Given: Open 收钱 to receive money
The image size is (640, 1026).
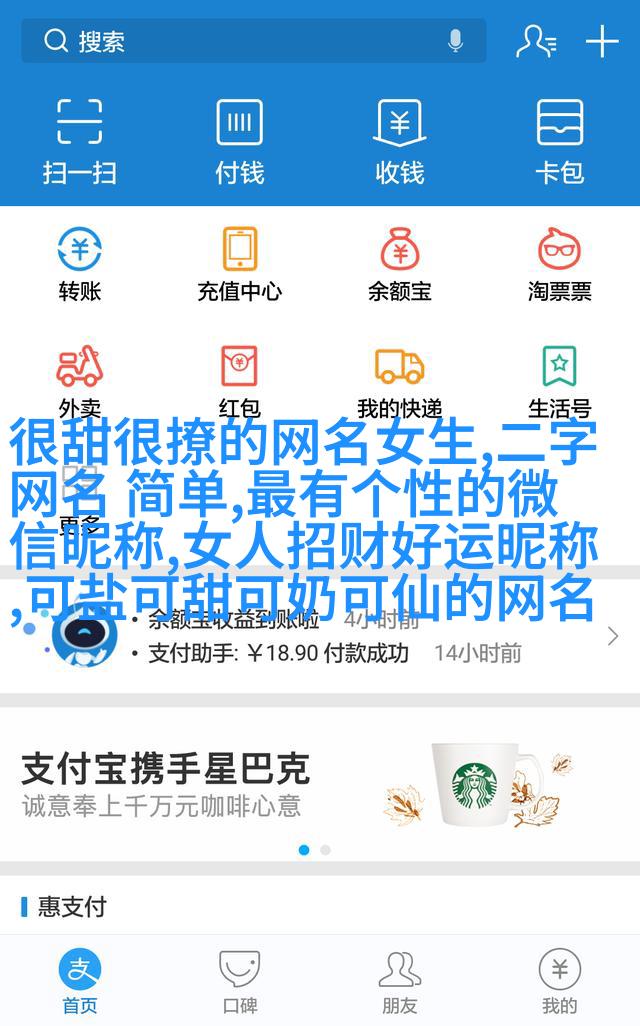Looking at the screenshot, I should (400, 140).
